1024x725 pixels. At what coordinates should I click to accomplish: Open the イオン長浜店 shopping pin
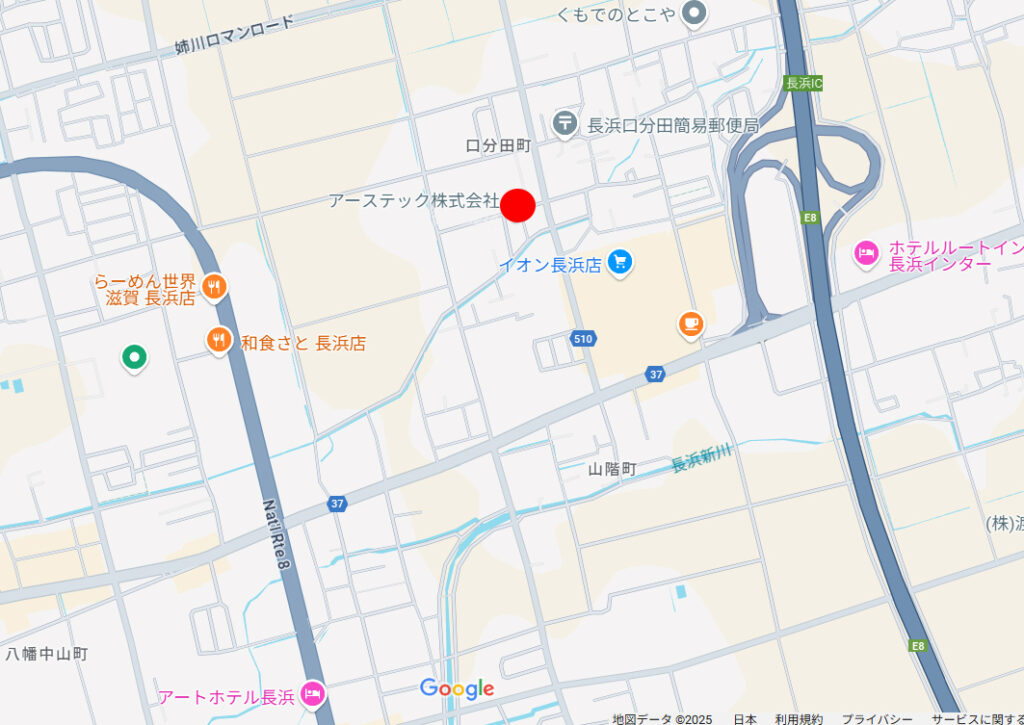[x=620, y=263]
